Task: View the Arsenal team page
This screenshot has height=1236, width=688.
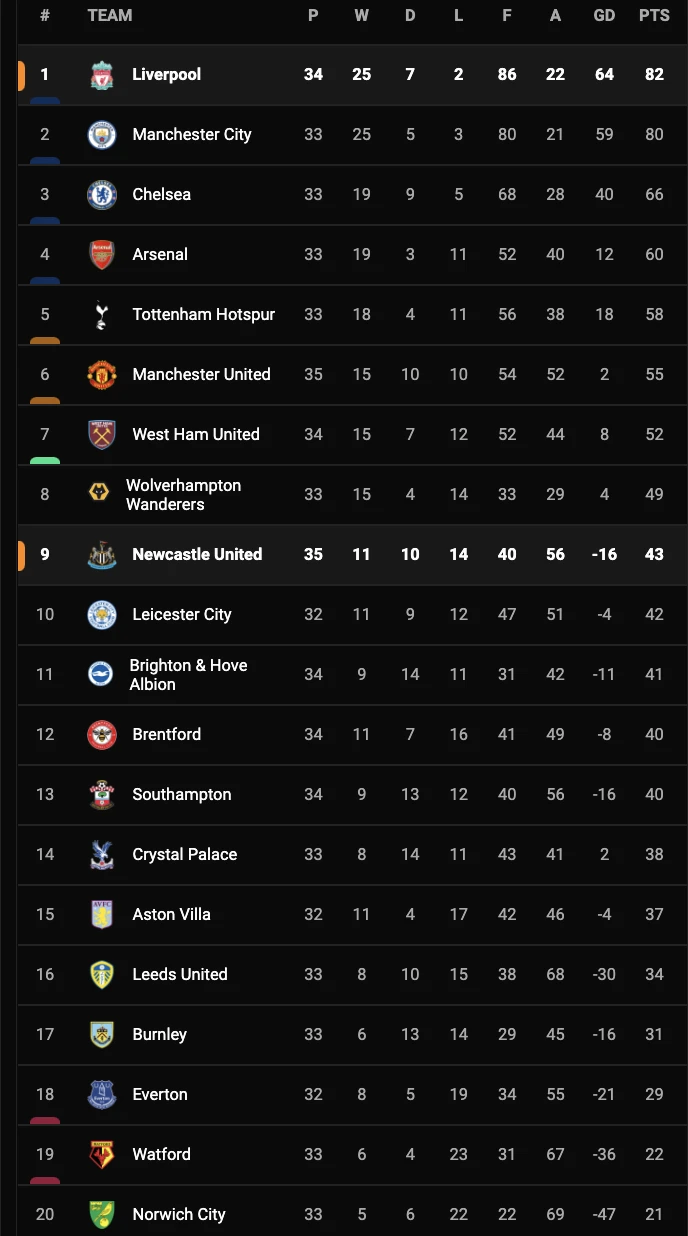Action: click(160, 254)
